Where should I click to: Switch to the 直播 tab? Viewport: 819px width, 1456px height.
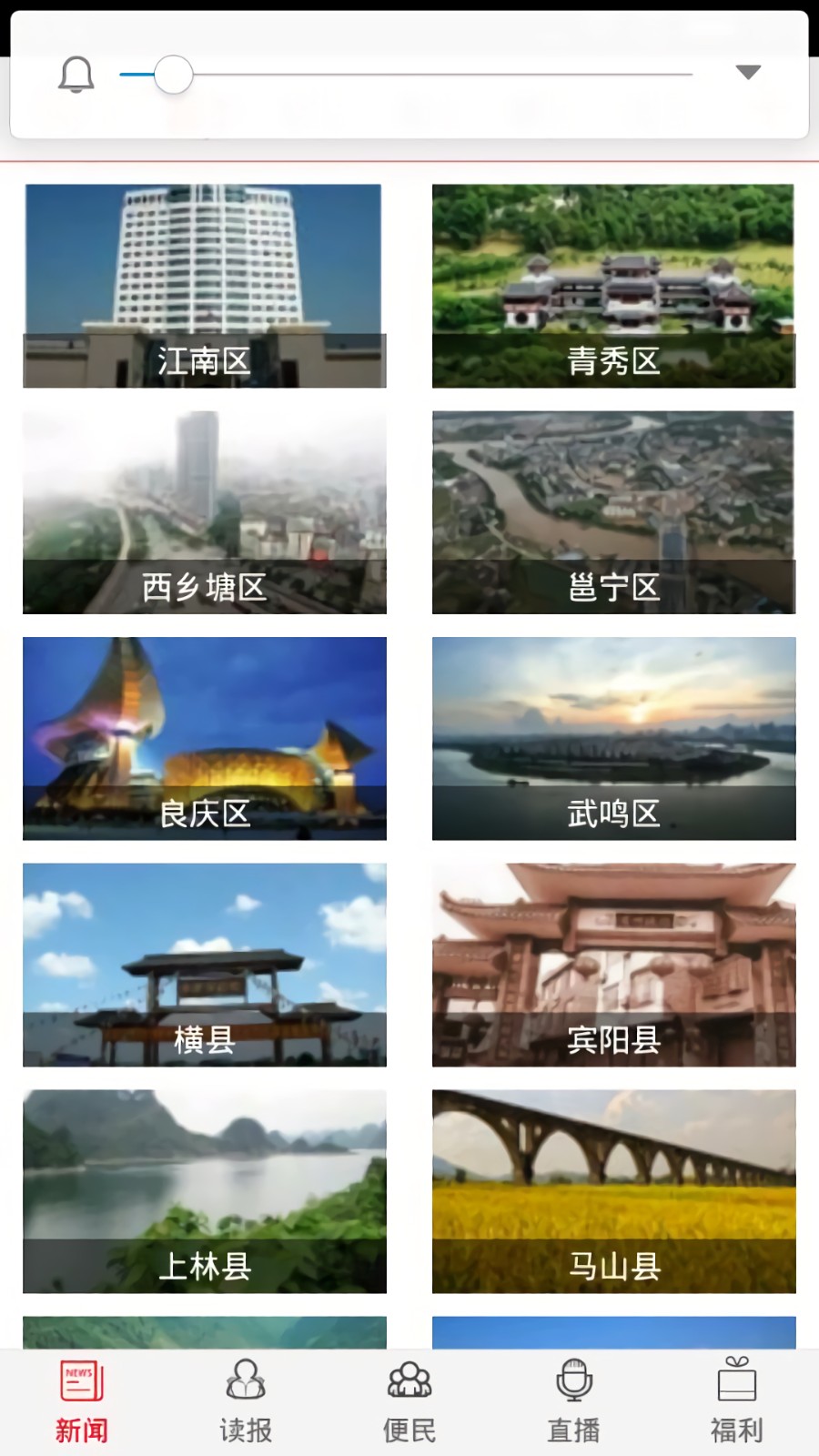(572, 1400)
